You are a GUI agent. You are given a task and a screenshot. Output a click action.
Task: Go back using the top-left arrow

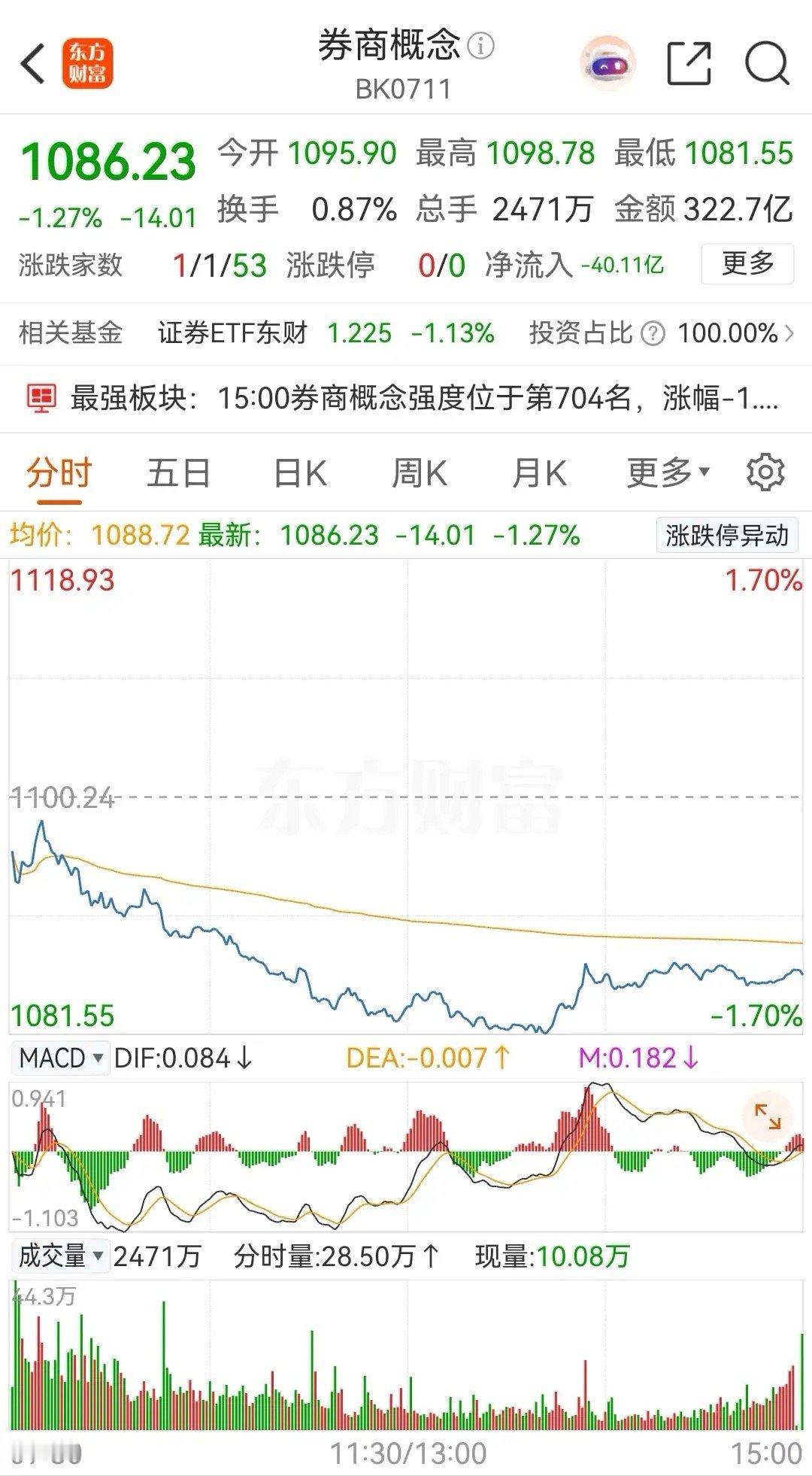point(34,64)
